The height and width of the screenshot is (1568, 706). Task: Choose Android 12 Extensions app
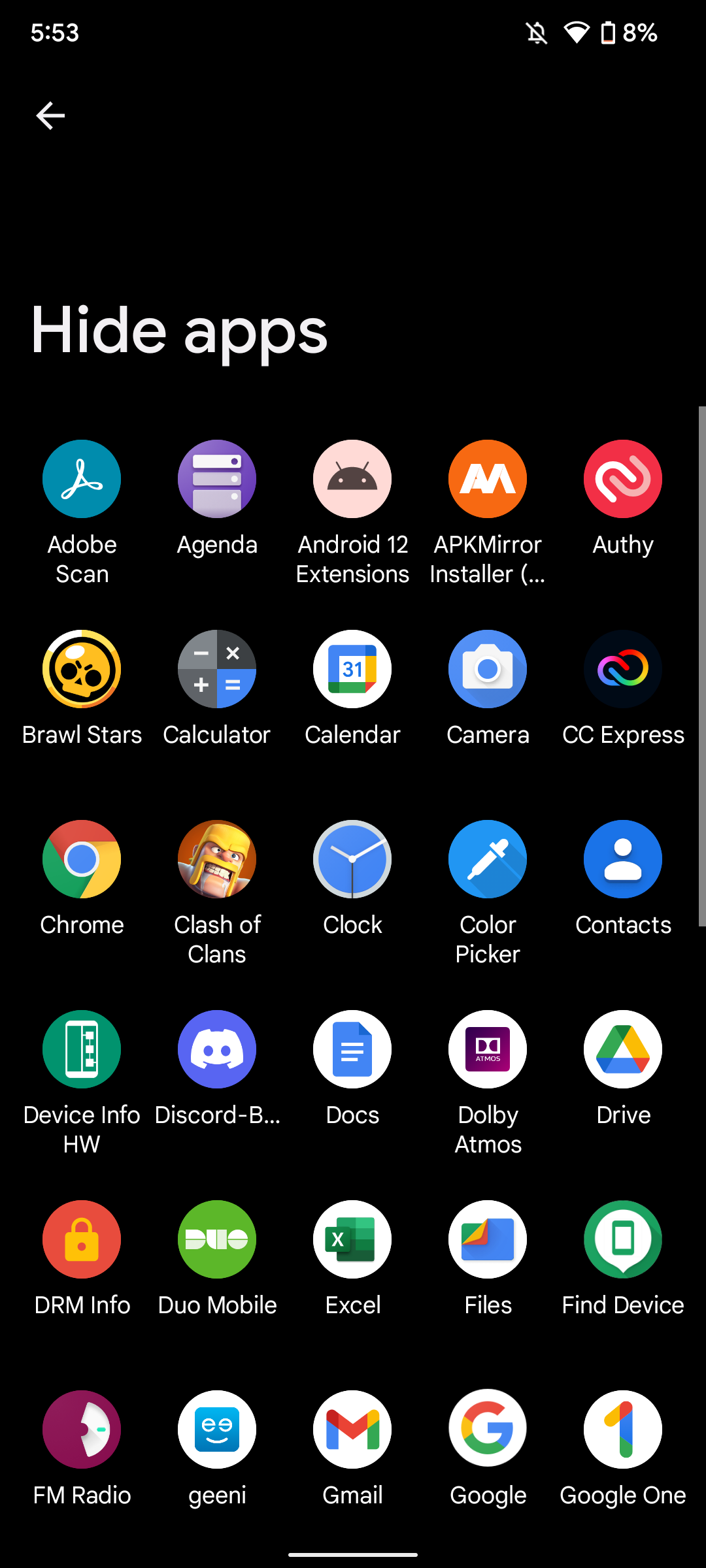click(352, 479)
